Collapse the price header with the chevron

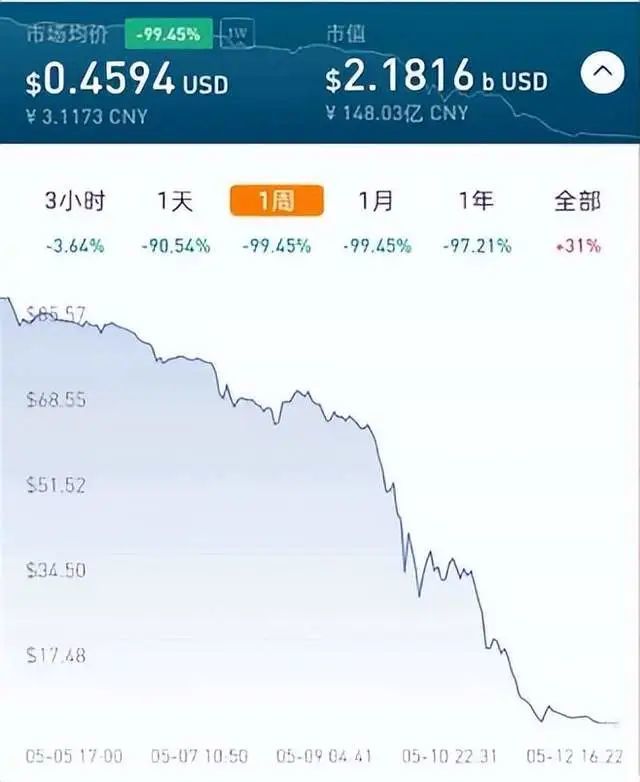click(602, 73)
